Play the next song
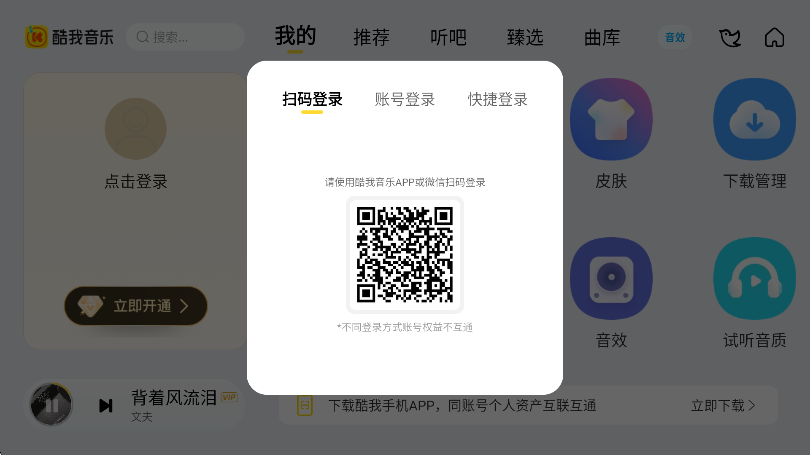This screenshot has height=455, width=810. pyautogui.click(x=105, y=405)
